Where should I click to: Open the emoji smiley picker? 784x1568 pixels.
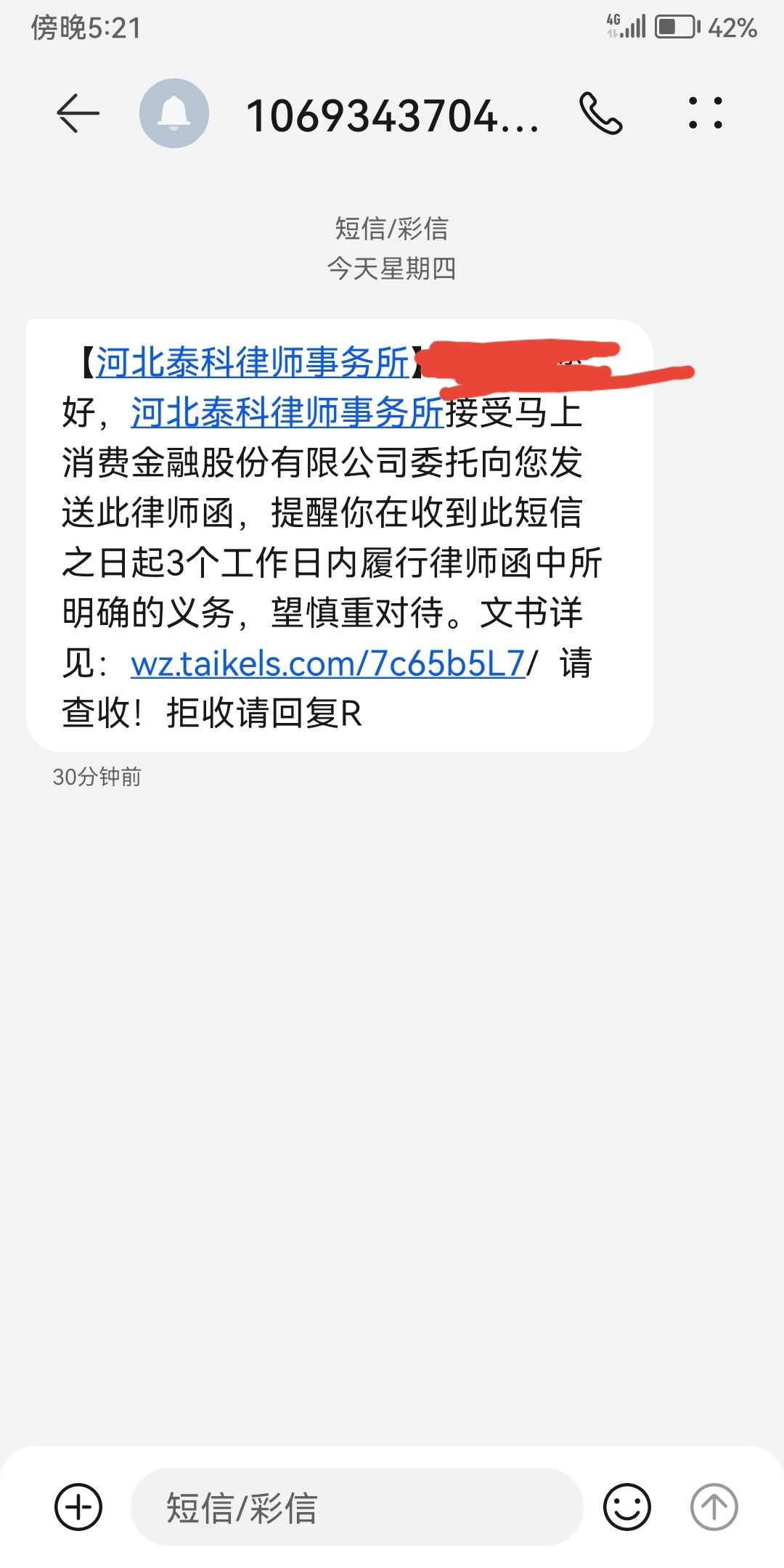627,1508
